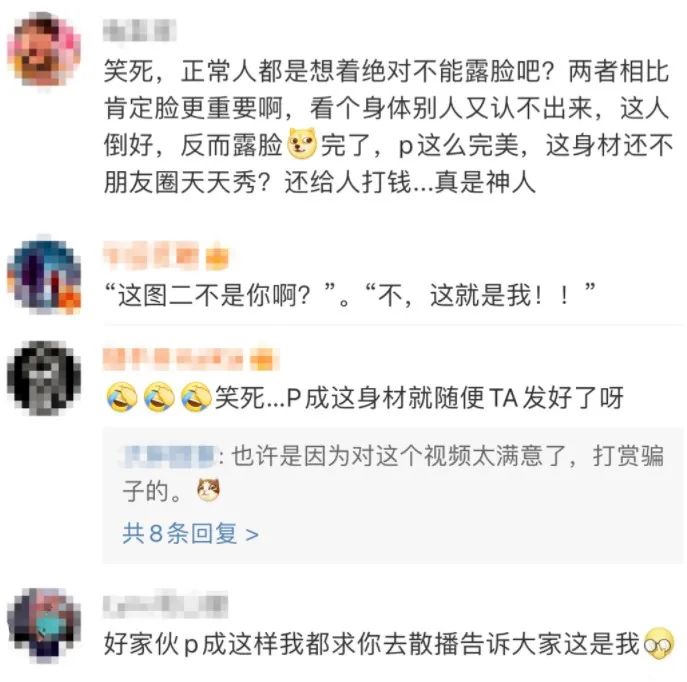
Task: Open the 共8条回复 replies thread
Action: 190,534
